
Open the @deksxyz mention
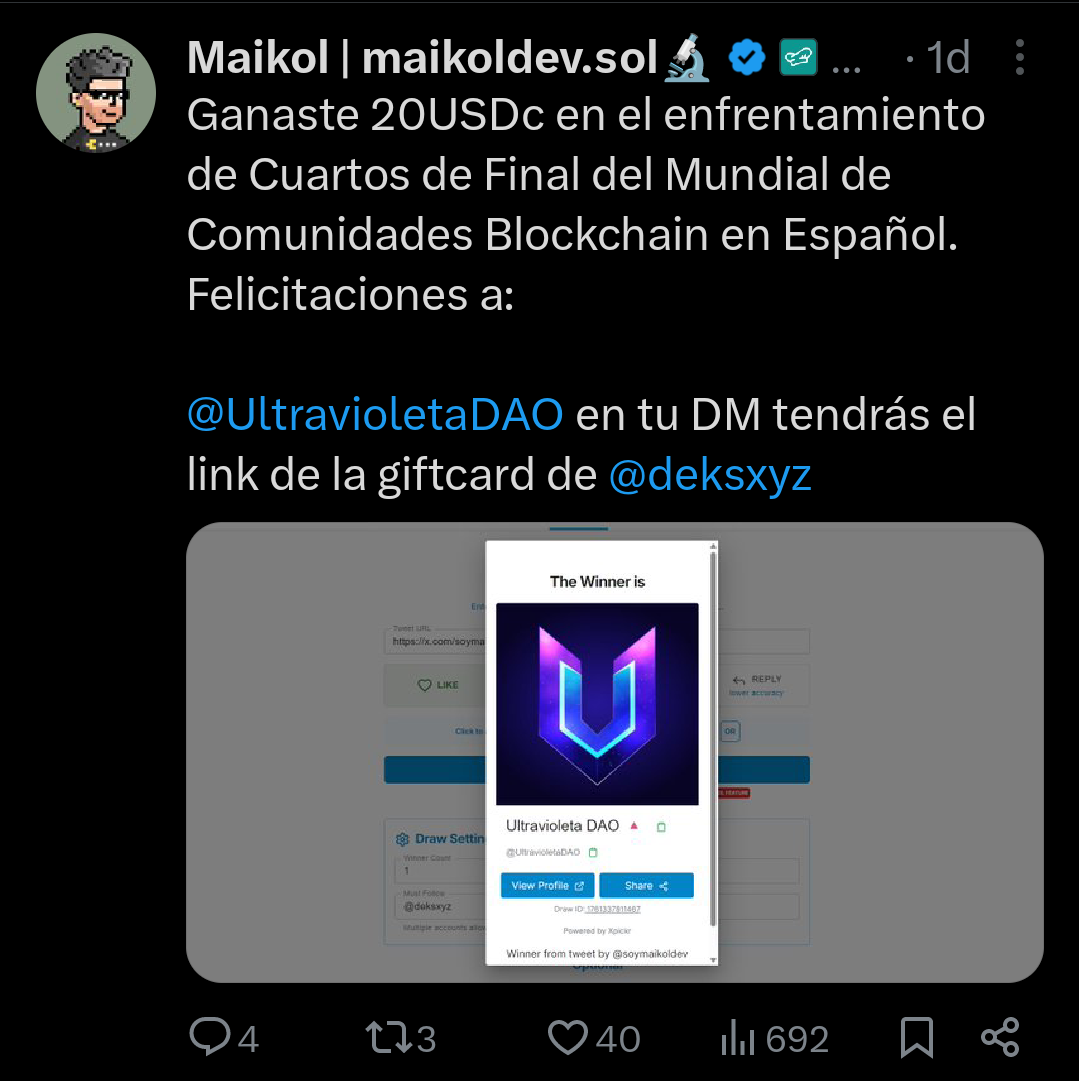tap(710, 475)
